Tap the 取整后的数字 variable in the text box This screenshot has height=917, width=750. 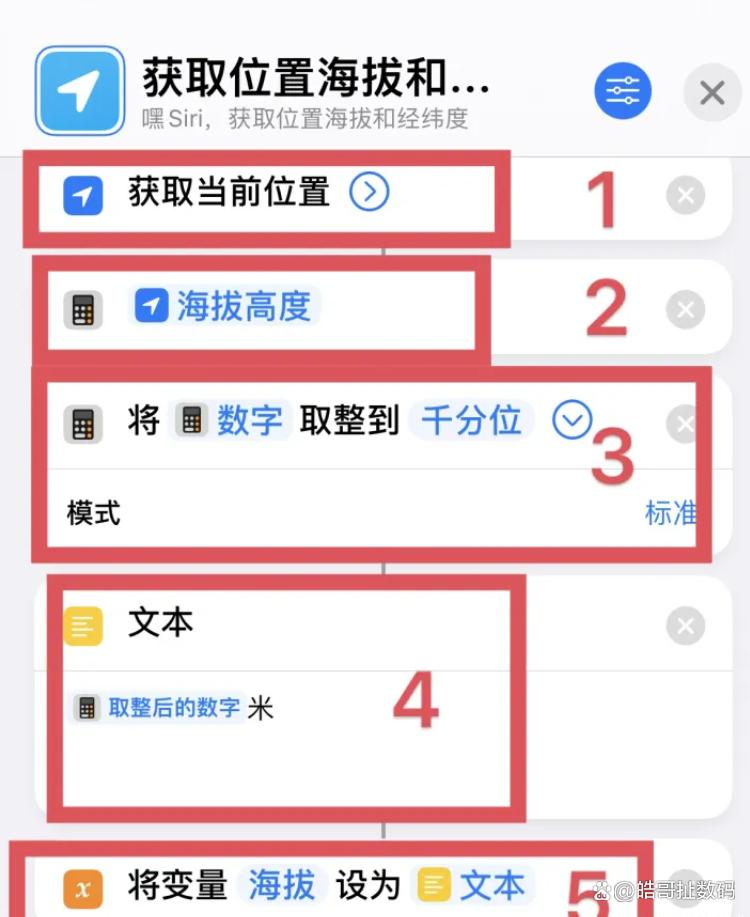(x=157, y=704)
